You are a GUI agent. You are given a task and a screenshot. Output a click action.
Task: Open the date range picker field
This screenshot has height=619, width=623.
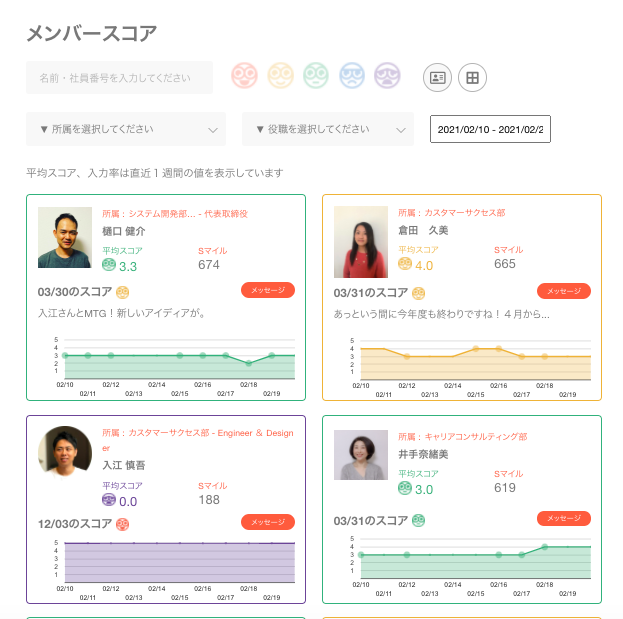pos(490,129)
